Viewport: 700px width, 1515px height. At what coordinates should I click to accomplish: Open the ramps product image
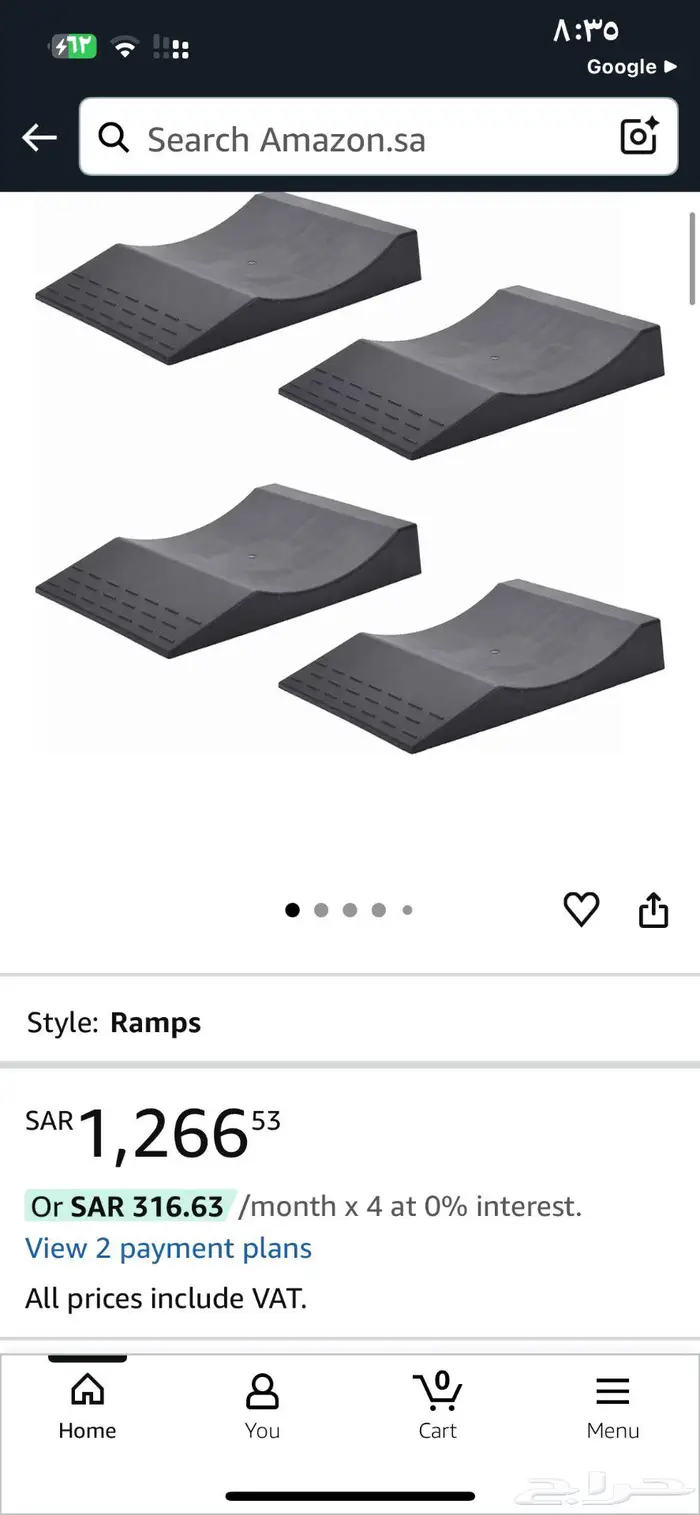pos(350,475)
